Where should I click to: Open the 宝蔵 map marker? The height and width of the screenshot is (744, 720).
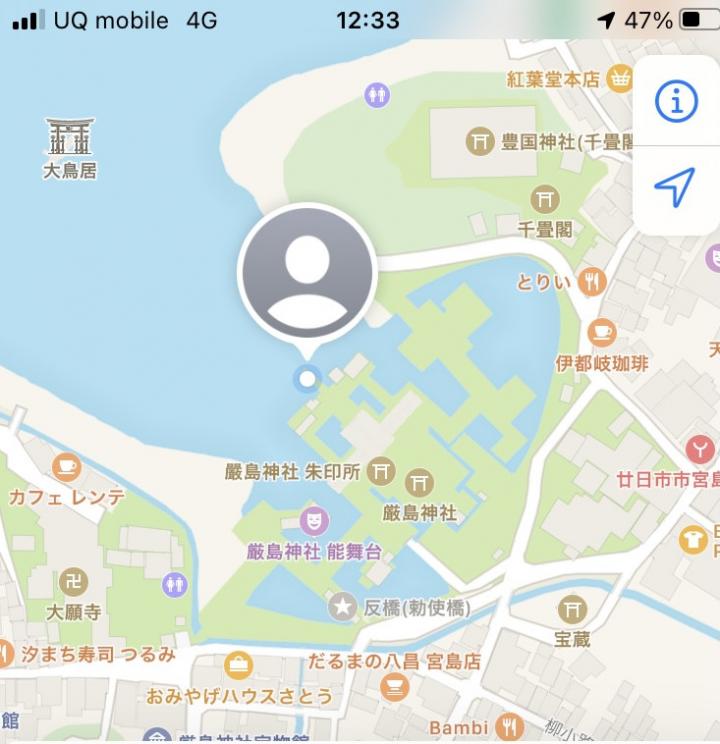(572, 608)
